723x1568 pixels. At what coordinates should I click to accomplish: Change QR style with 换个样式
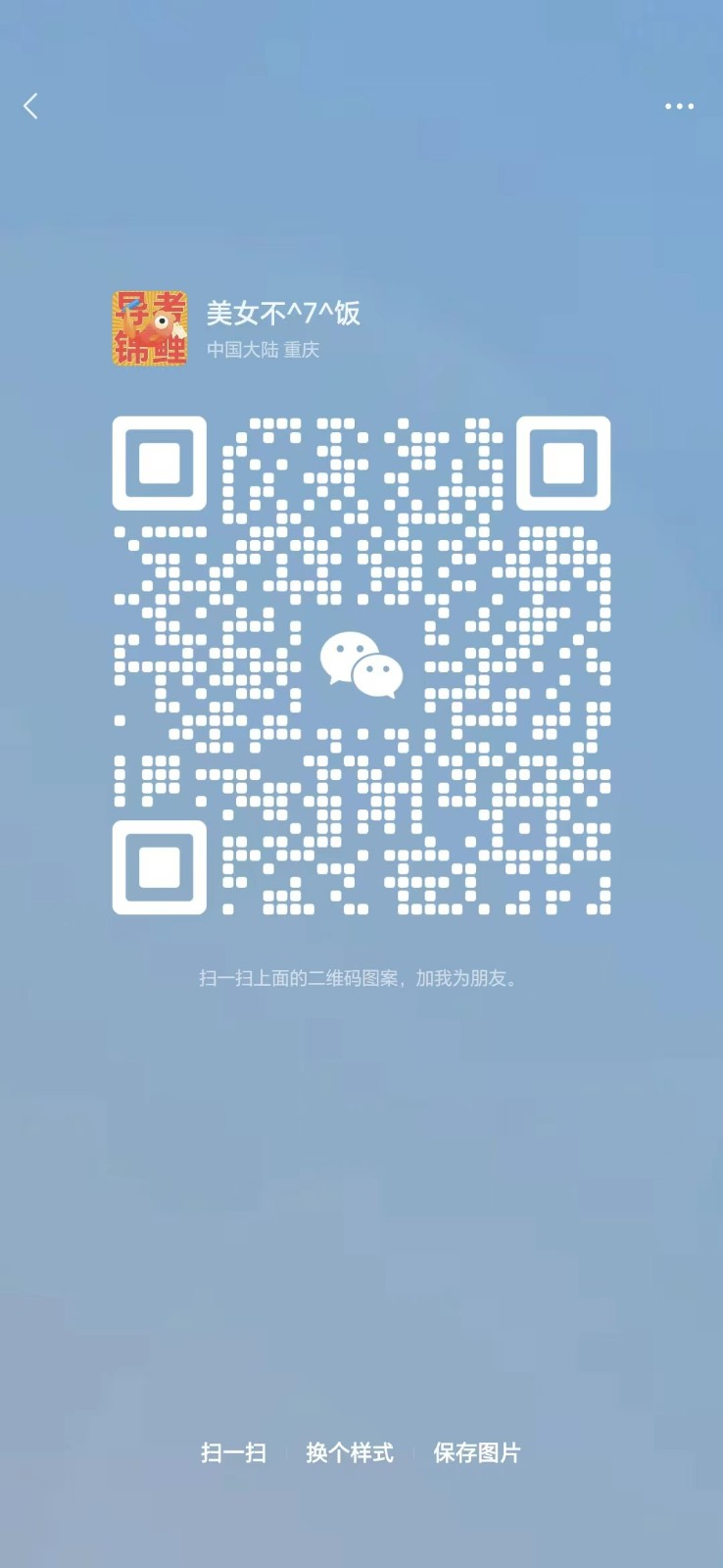tap(350, 1452)
